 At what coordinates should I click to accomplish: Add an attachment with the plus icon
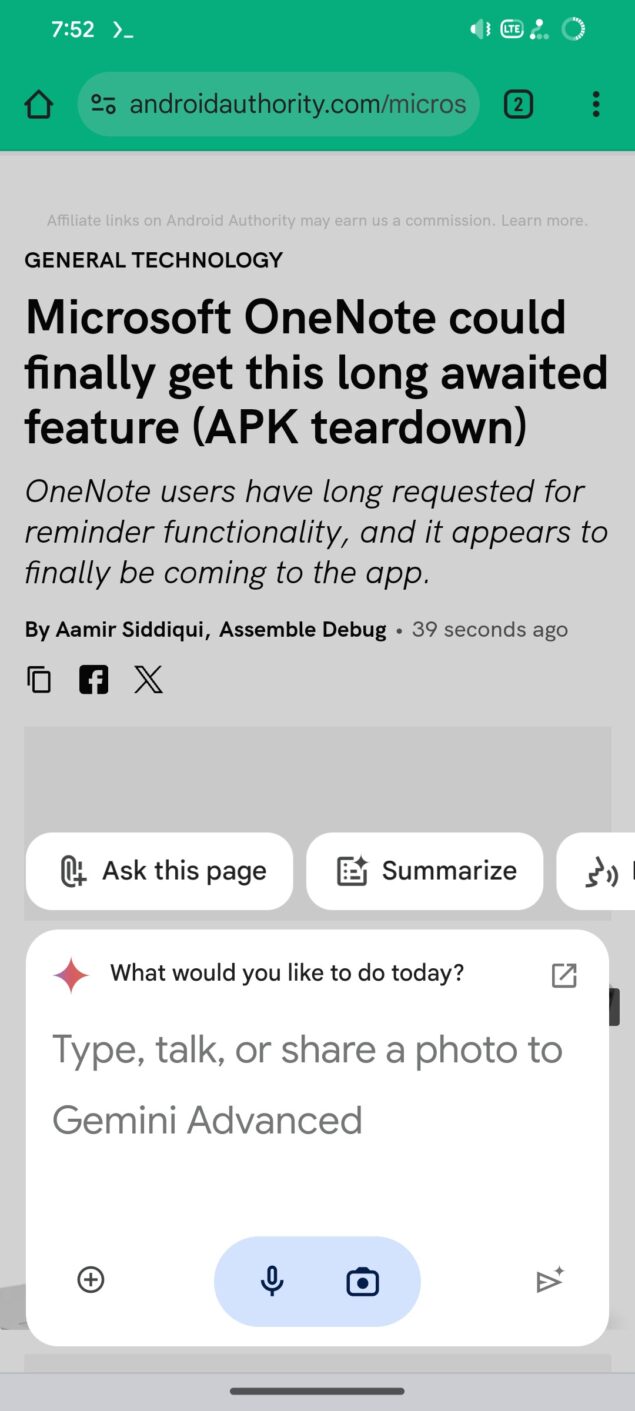91,1279
